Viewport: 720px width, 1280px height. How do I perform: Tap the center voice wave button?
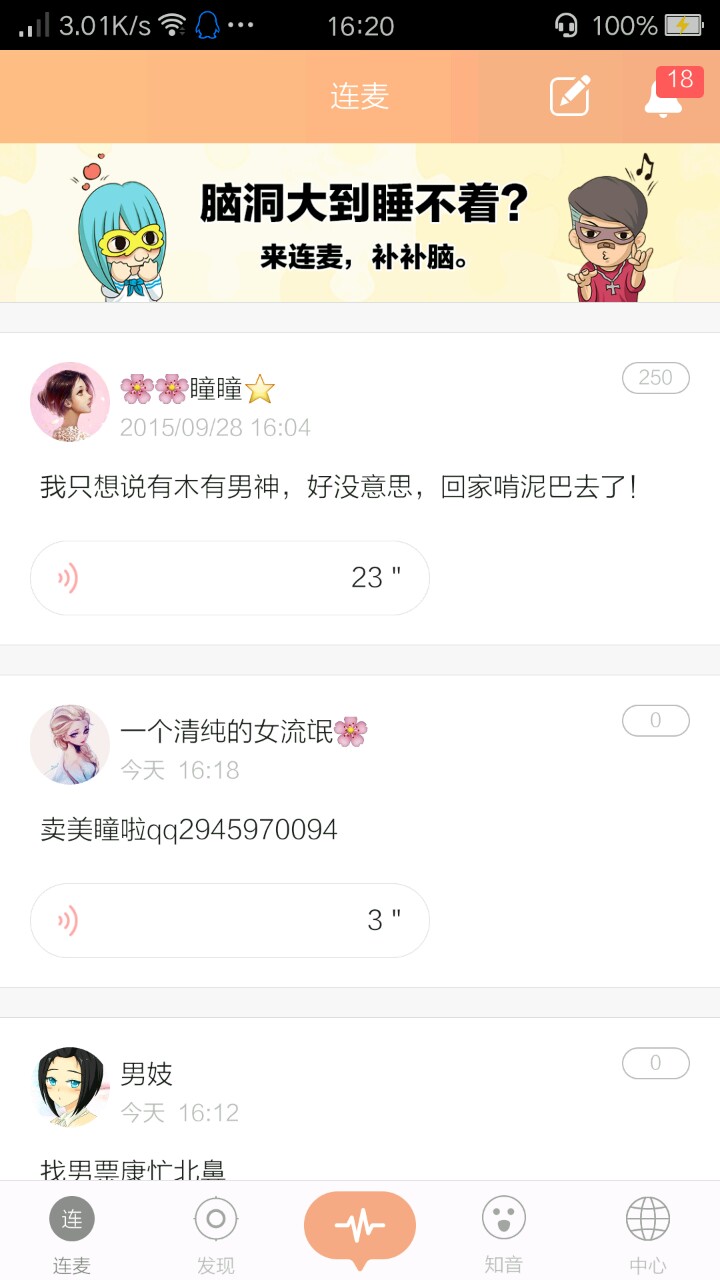(360, 1225)
